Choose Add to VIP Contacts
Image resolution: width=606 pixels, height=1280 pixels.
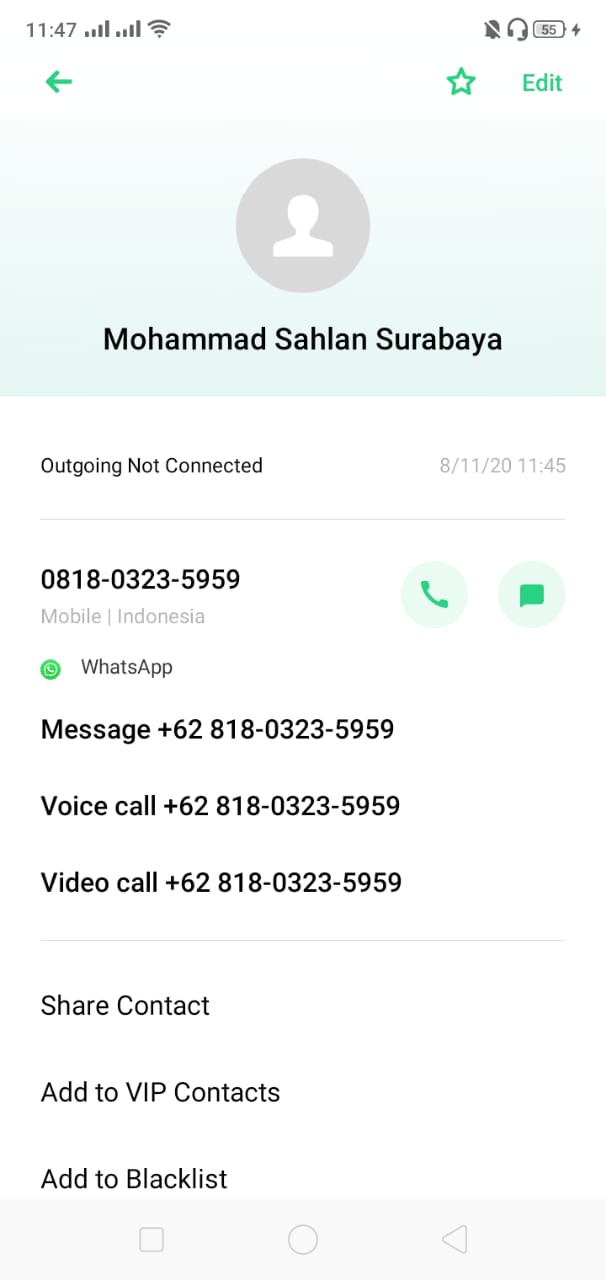pyautogui.click(x=160, y=1093)
